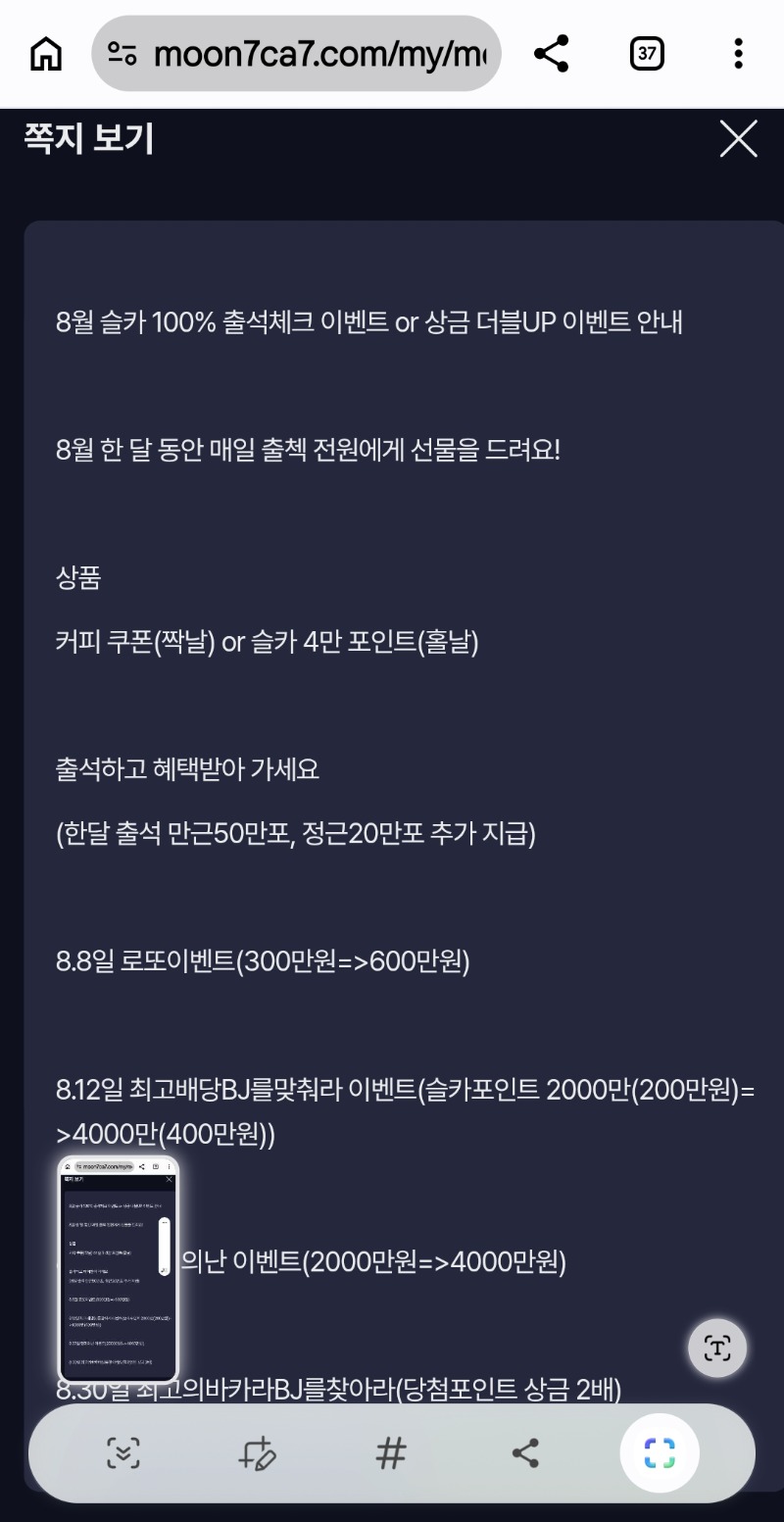Crop and edit the captured screenshot
The height and width of the screenshot is (1522, 784).
click(257, 1452)
